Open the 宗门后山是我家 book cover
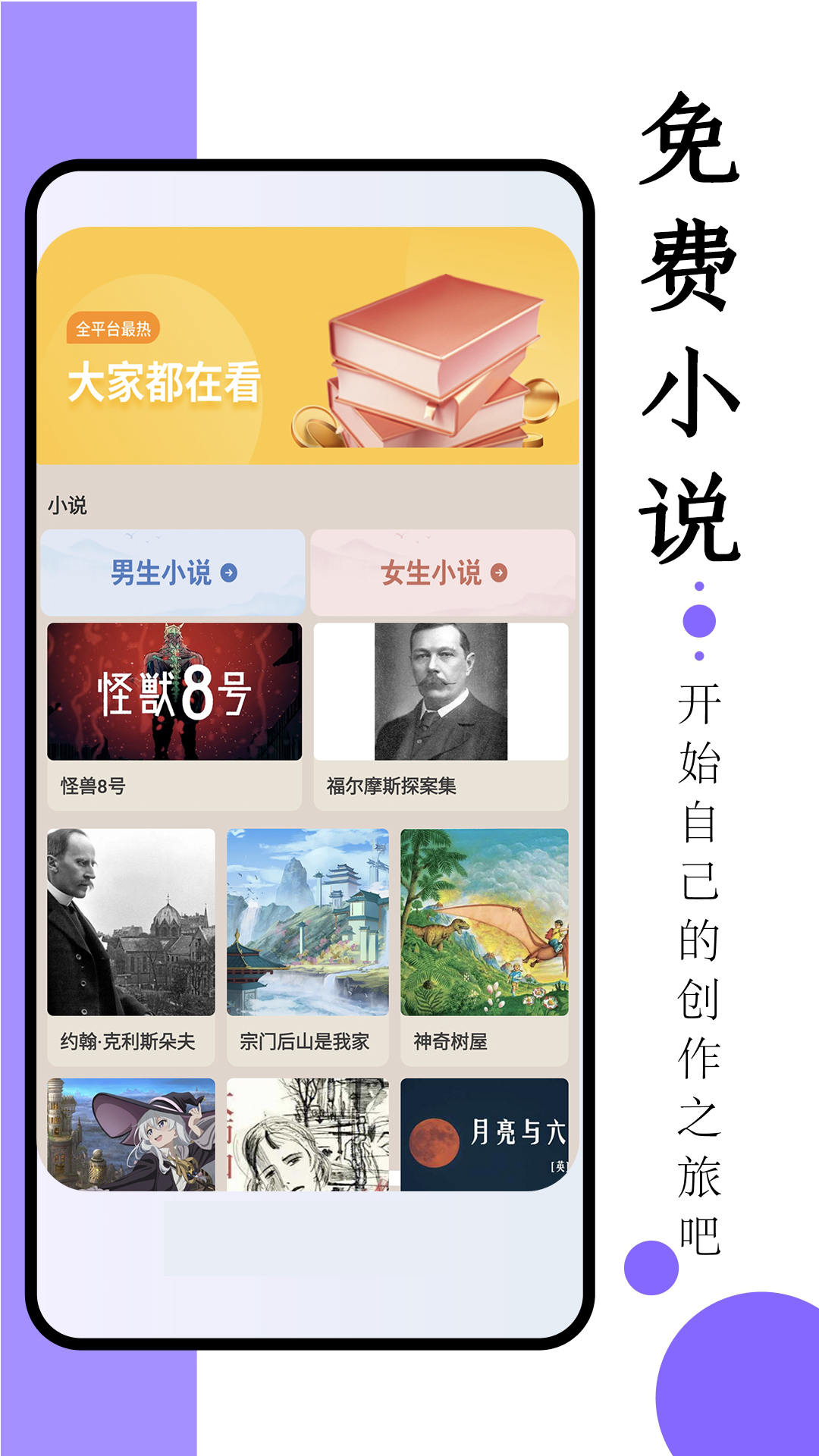The image size is (819, 1456). coord(307,925)
